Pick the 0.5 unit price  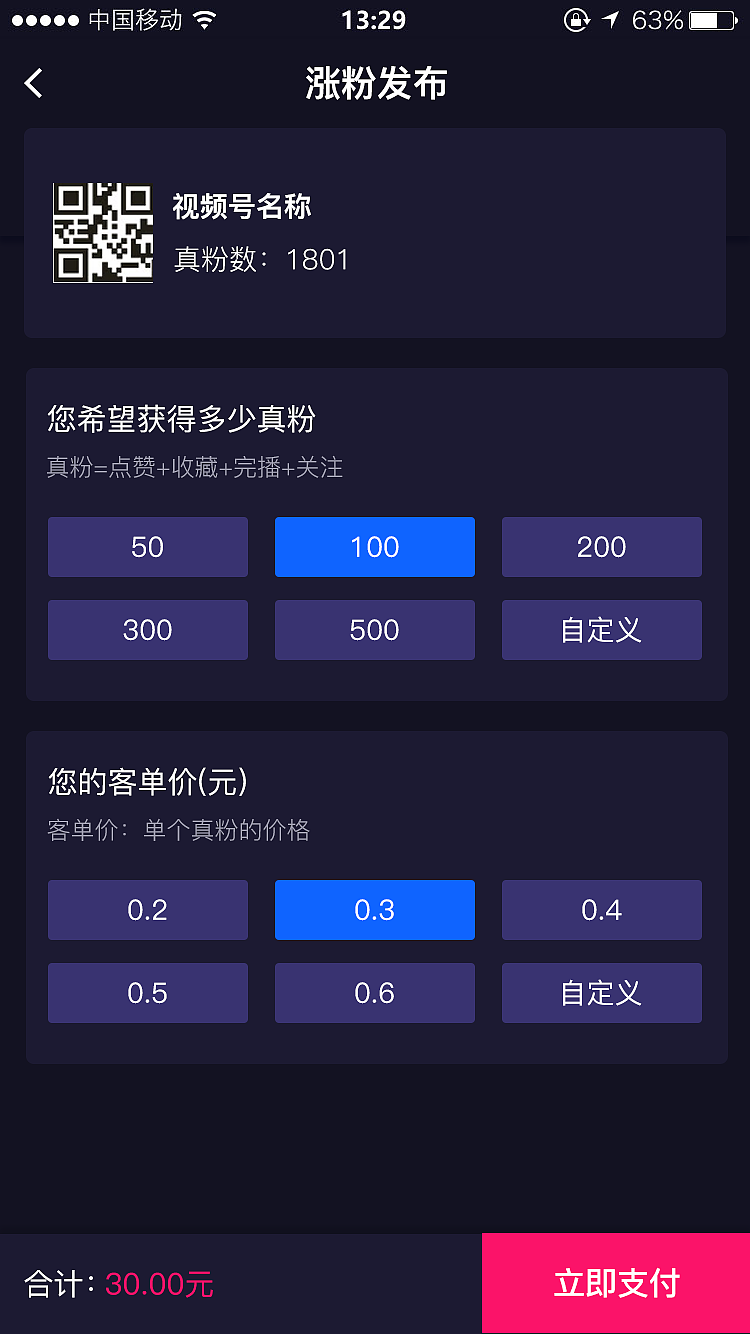click(148, 993)
